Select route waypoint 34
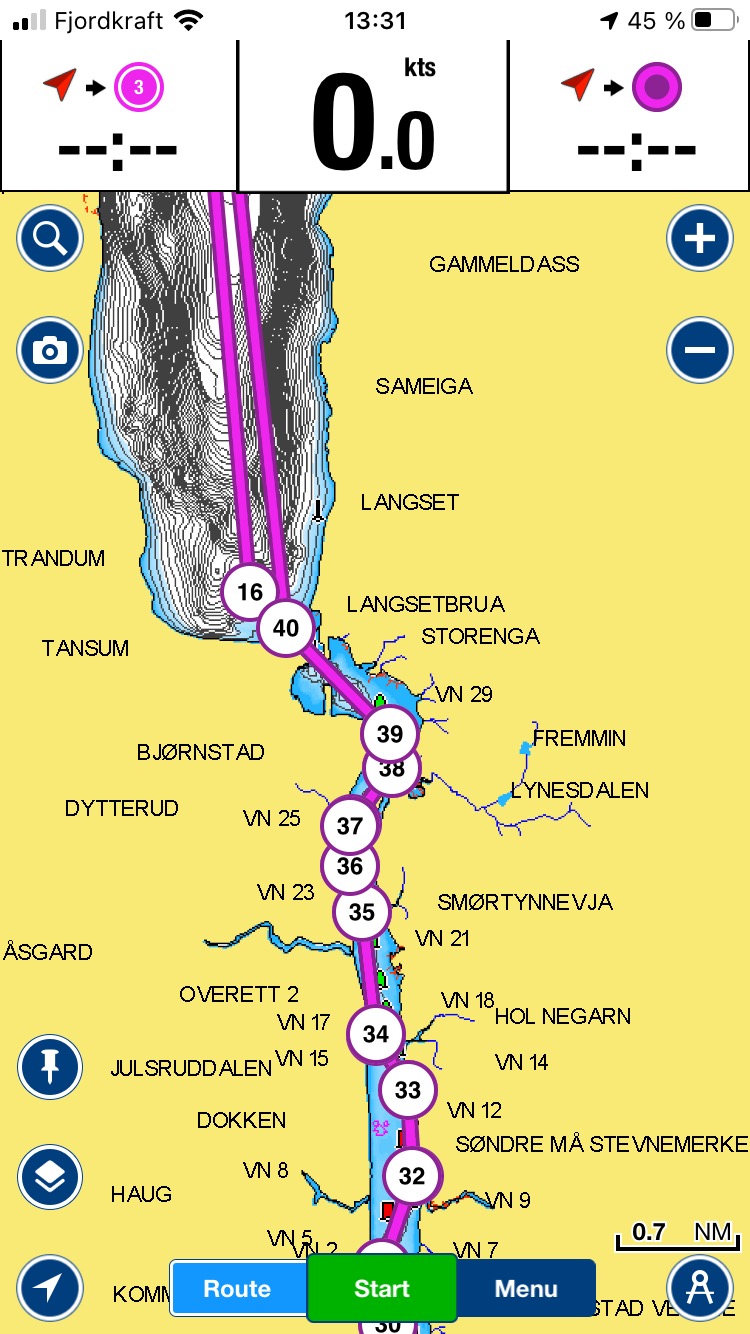Image resolution: width=750 pixels, height=1334 pixels. coord(376,1034)
